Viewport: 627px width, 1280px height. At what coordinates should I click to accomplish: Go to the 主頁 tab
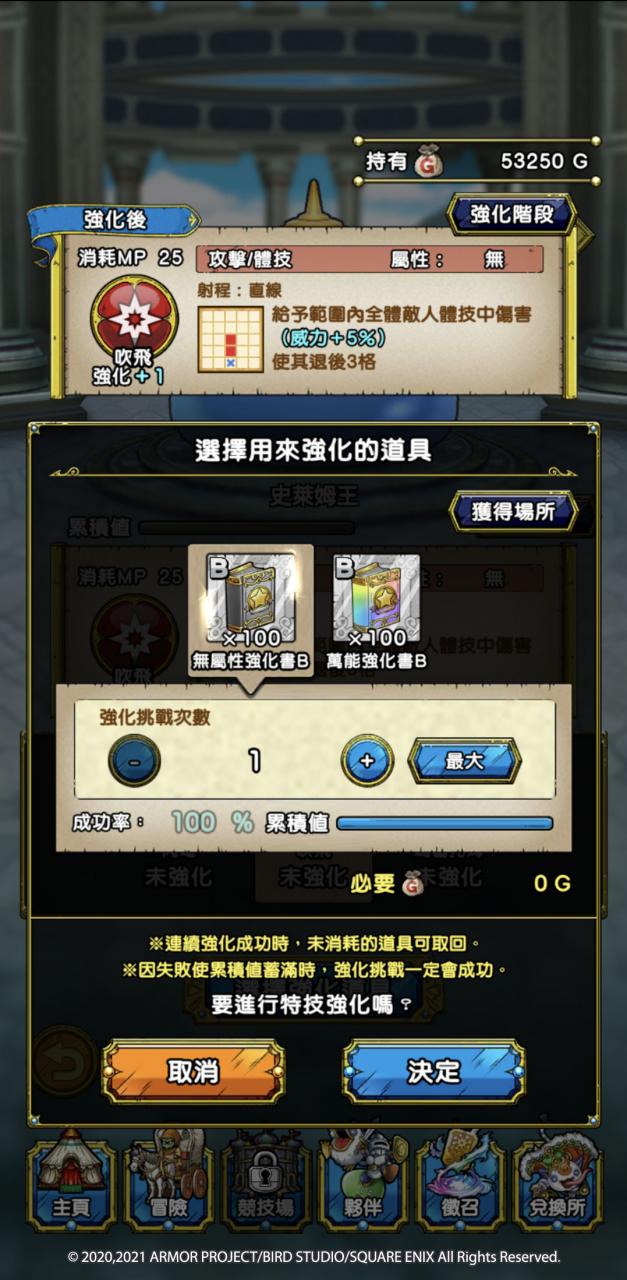pos(71,1185)
